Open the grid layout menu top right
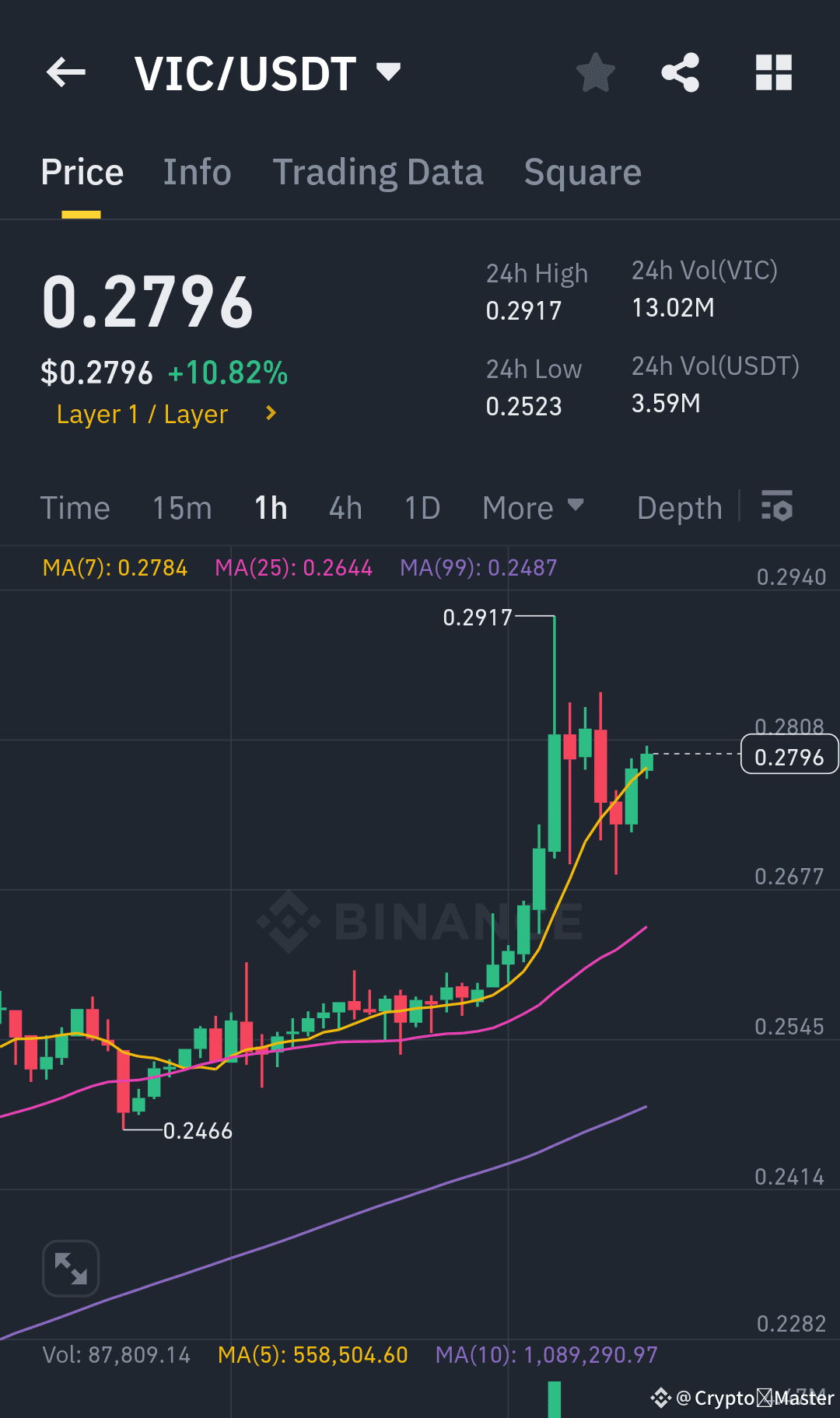 click(x=772, y=72)
